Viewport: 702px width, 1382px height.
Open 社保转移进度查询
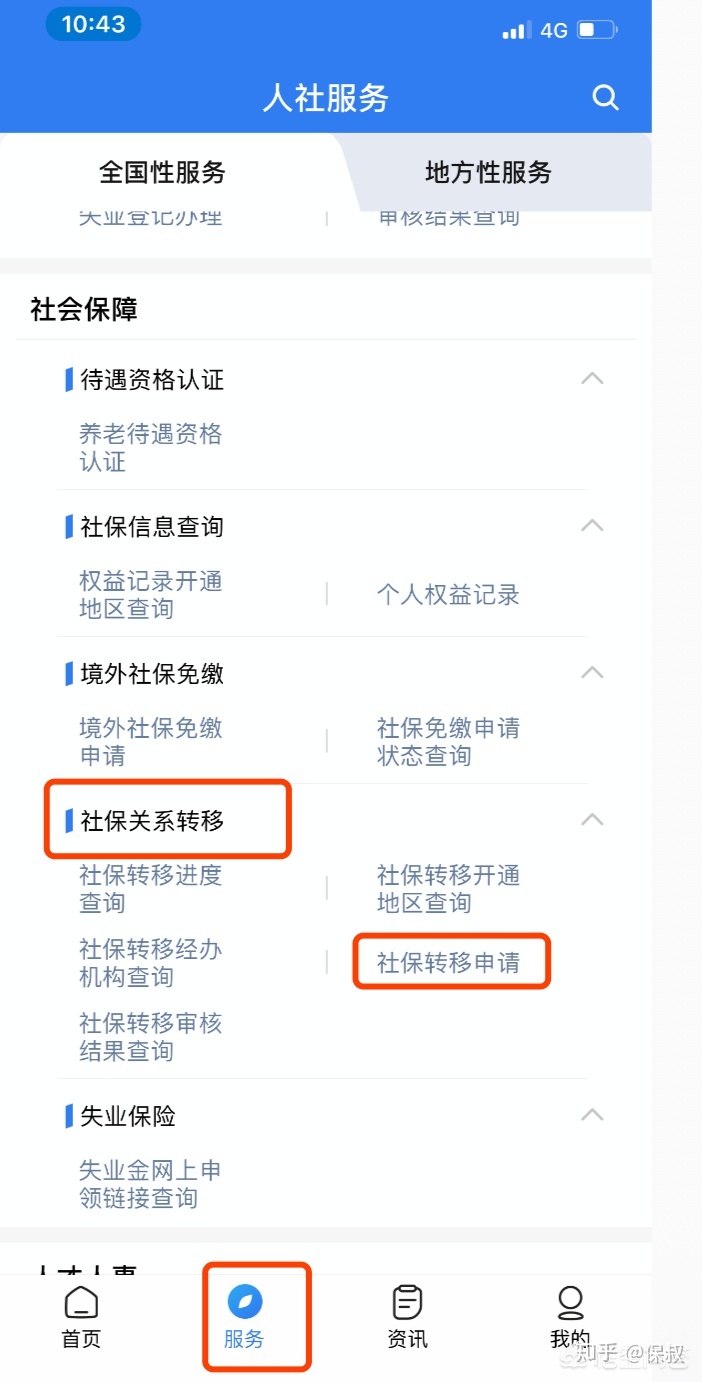(151, 889)
